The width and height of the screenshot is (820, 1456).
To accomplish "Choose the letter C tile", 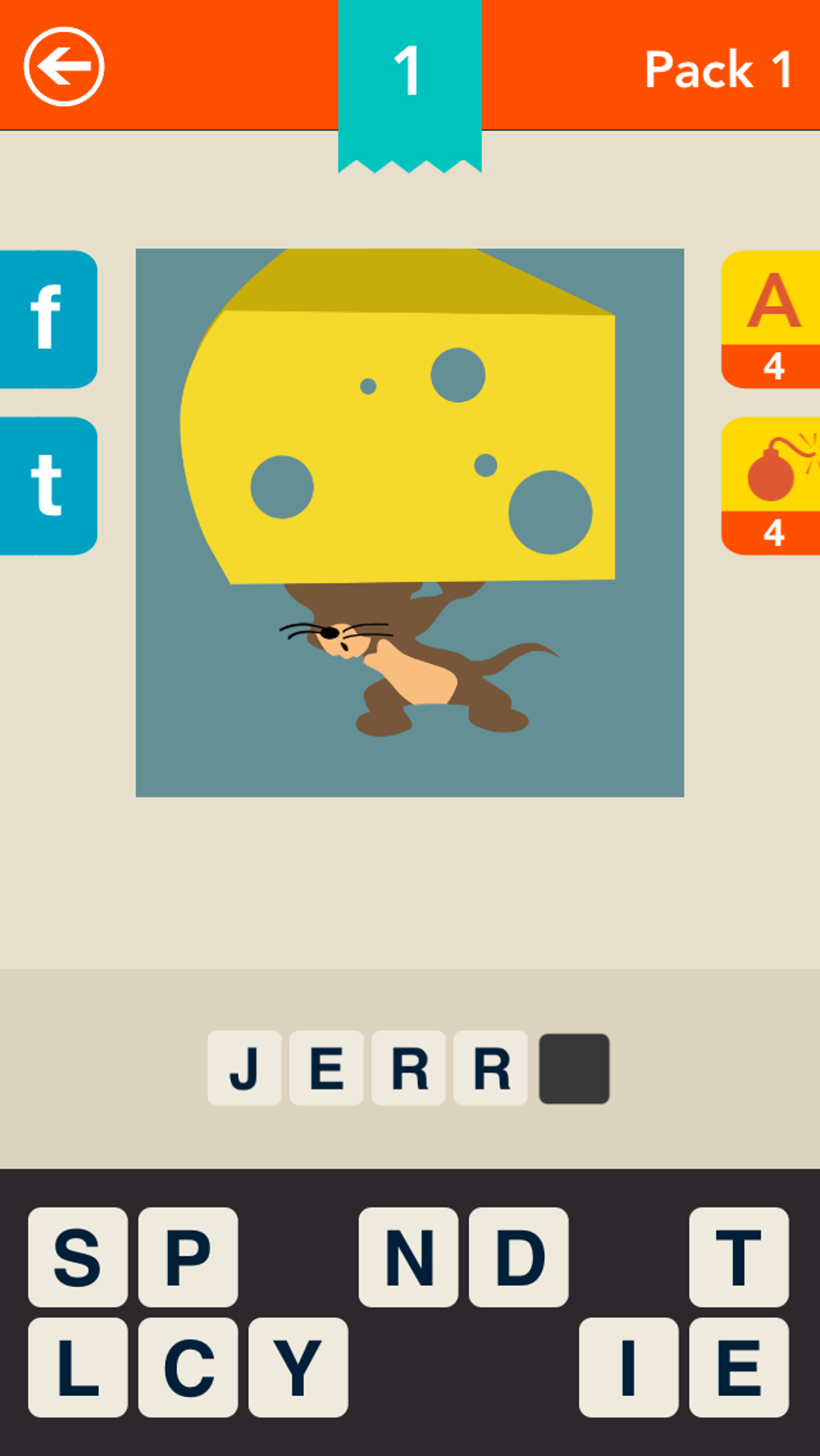I will point(188,1367).
